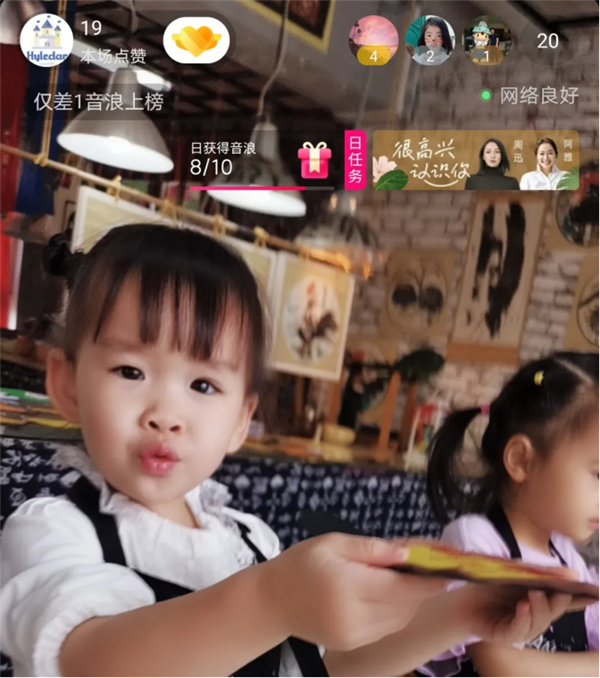Open the top viewer avatar ranked 4
The width and height of the screenshot is (600, 678).
(x=373, y=39)
